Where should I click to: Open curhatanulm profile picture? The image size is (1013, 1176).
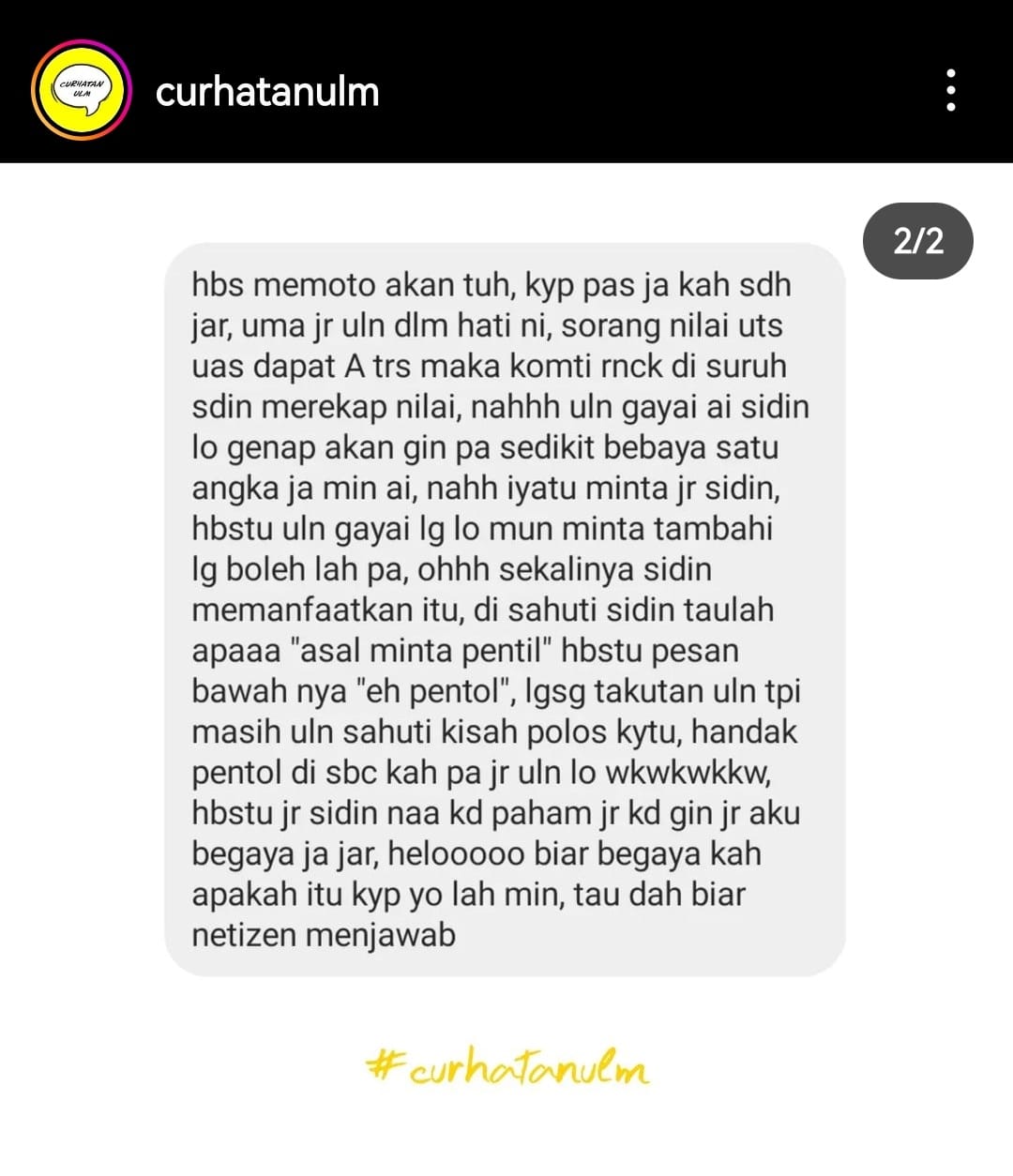pos(81,91)
